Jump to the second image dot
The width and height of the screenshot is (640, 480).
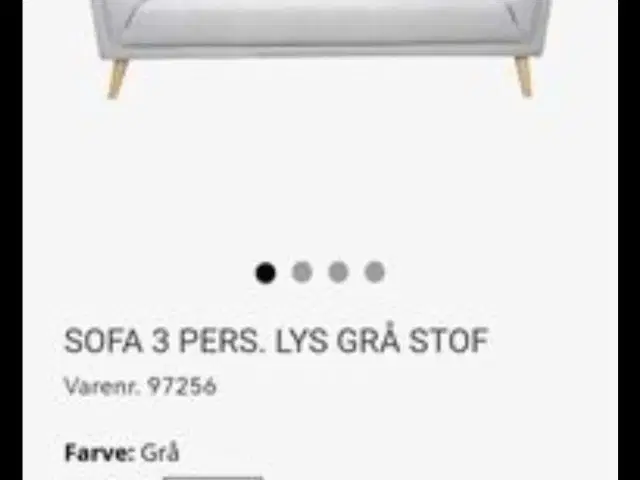coord(302,272)
